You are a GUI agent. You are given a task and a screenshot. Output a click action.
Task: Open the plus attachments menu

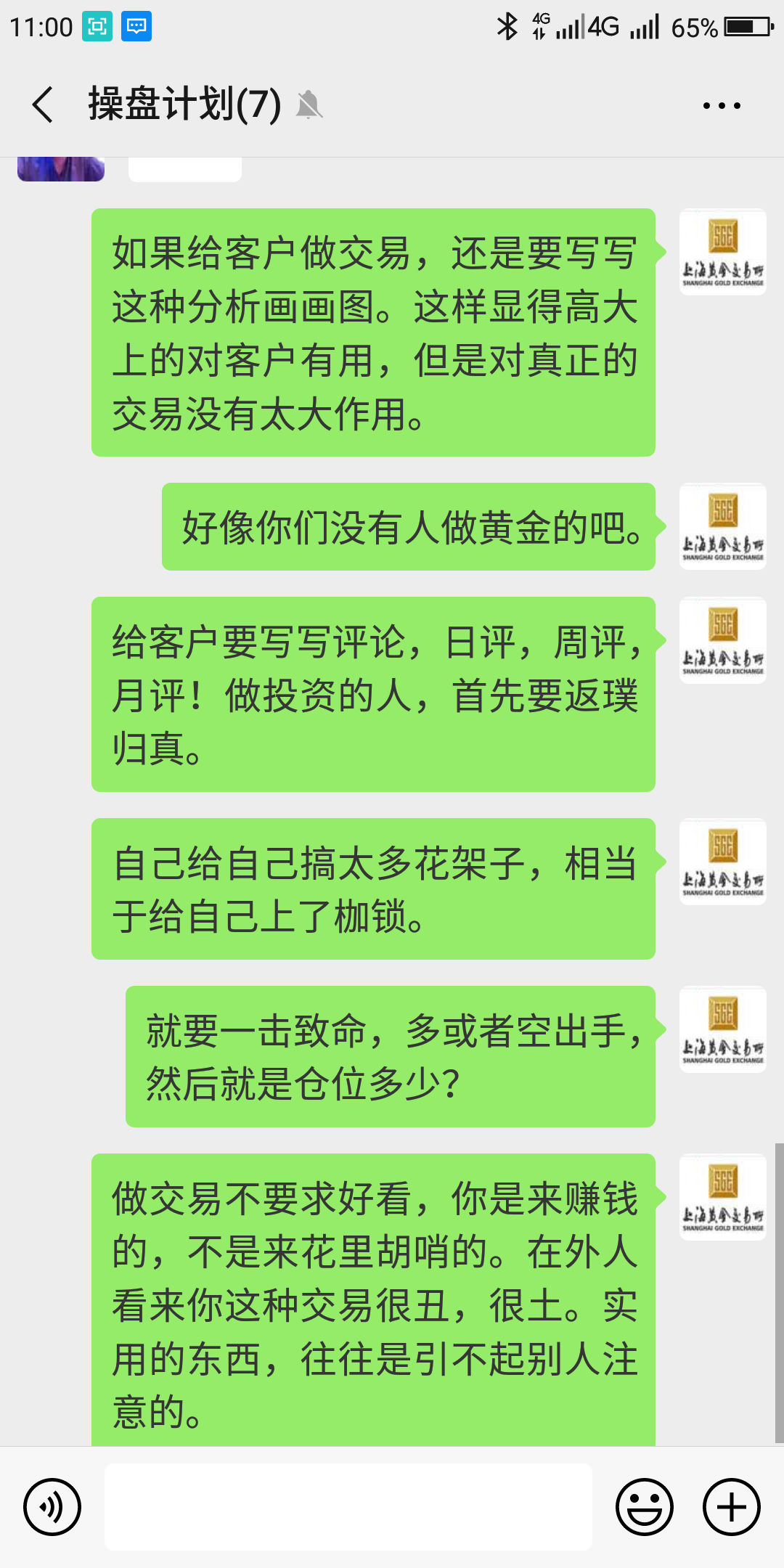point(732,1507)
